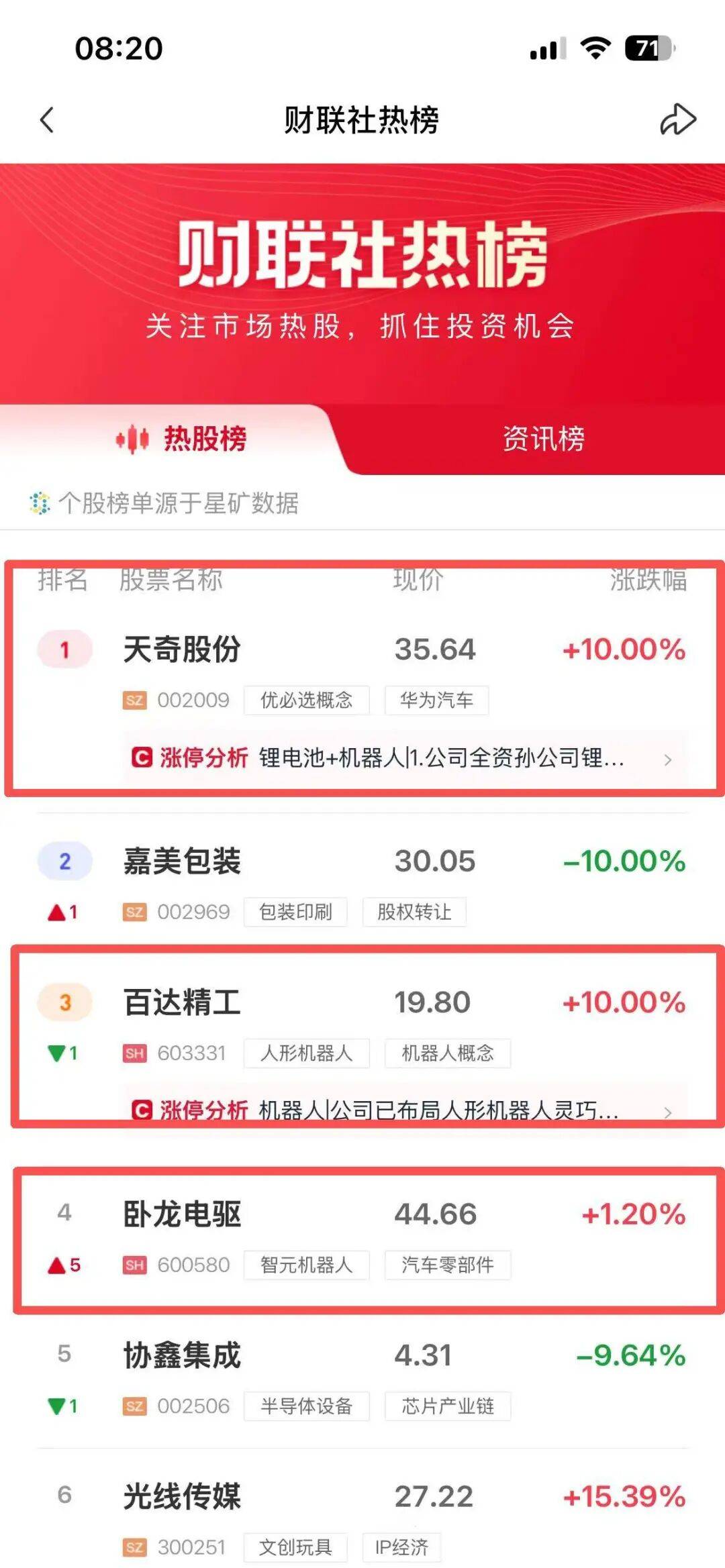Viewport: 725px width, 1568px height.
Task: Open 涨停分析 for 百达精工
Action: click(x=403, y=1110)
